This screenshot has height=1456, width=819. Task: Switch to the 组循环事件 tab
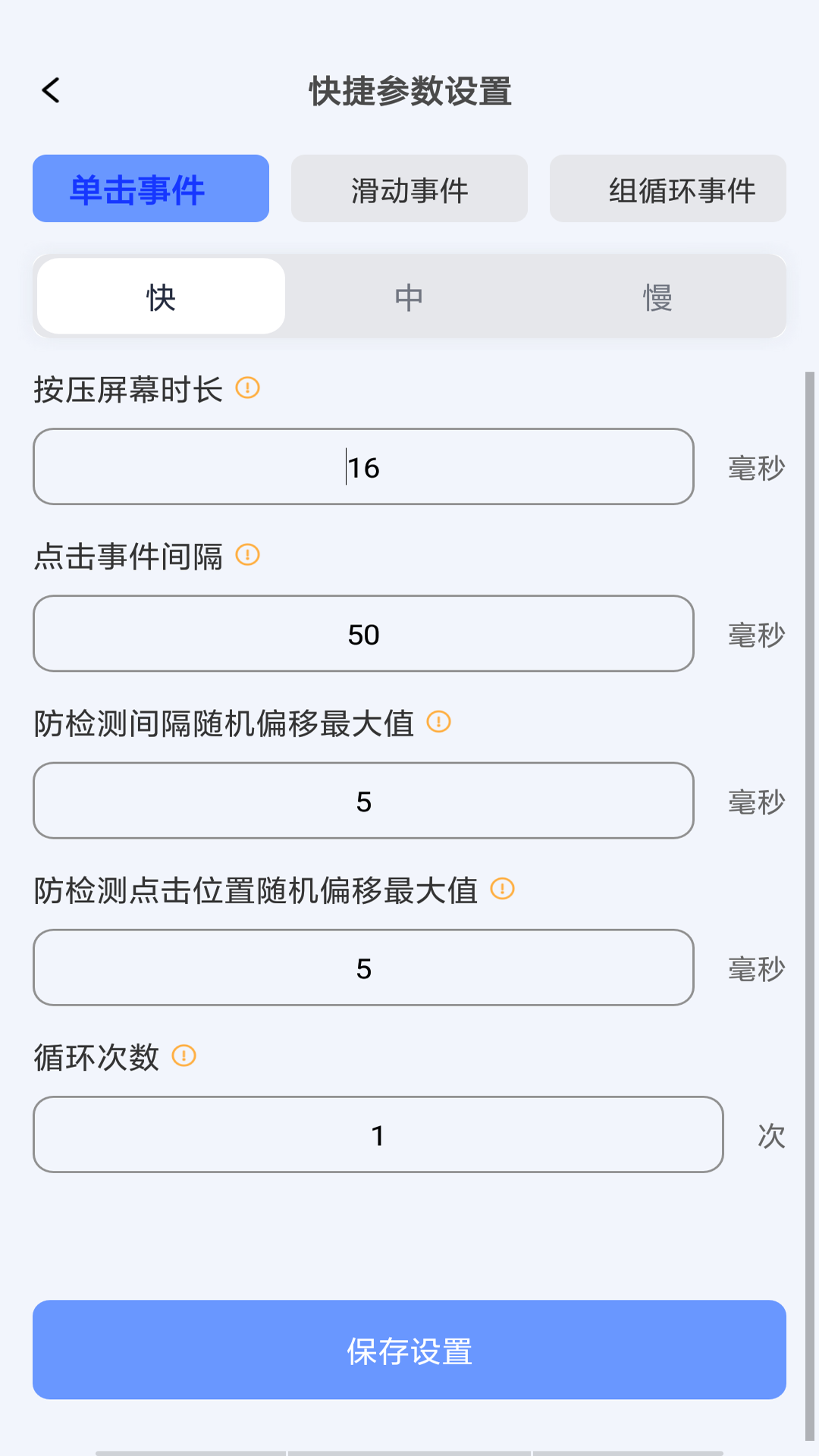coord(668,189)
